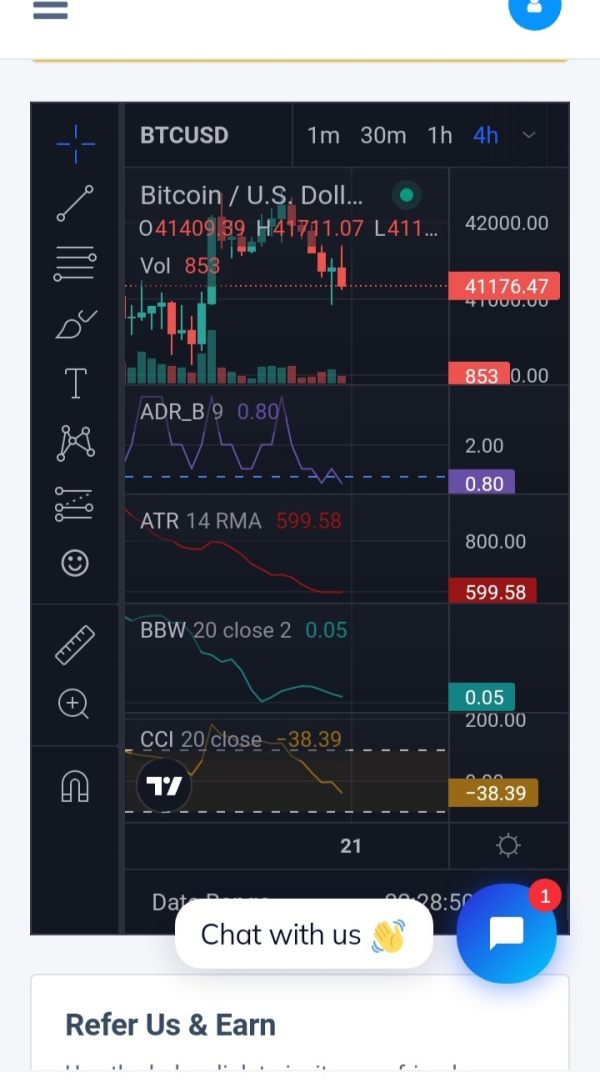The image size is (600, 1083).
Task: Switch chart to 1m timeframe
Action: pyautogui.click(x=323, y=135)
